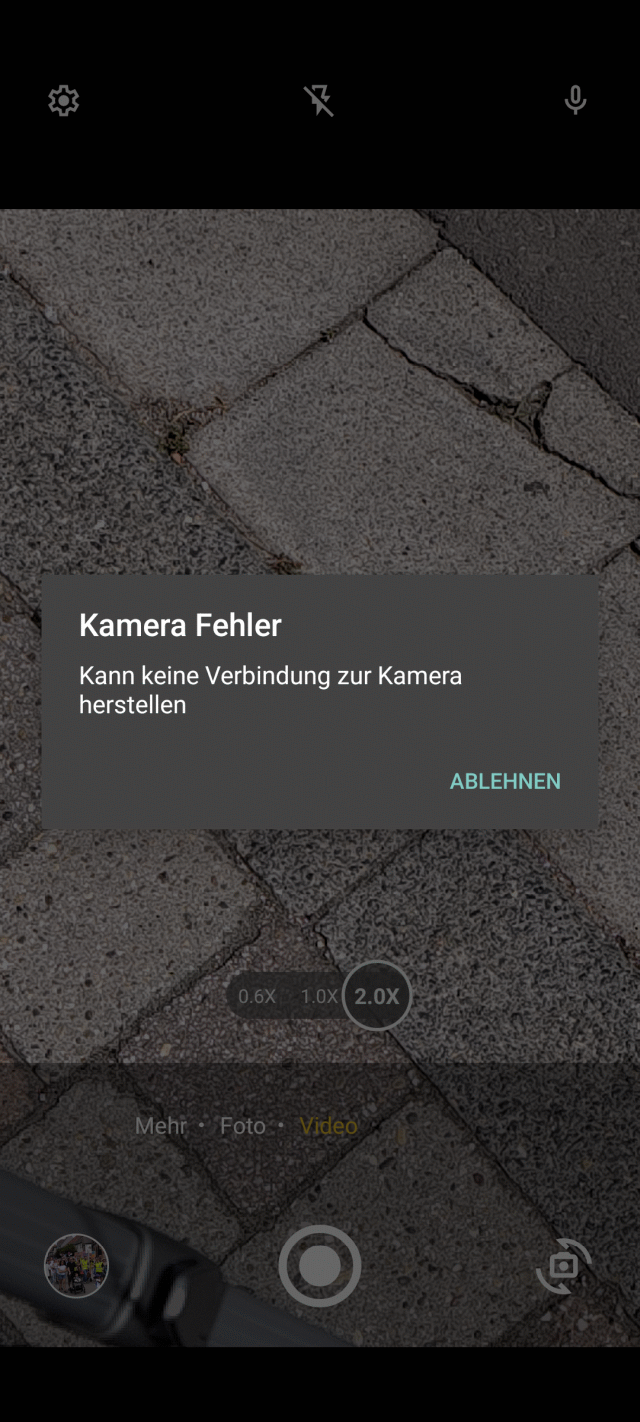This screenshot has height=1422, width=640.
Task: Select the 2.0X zoom level
Action: 377,996
